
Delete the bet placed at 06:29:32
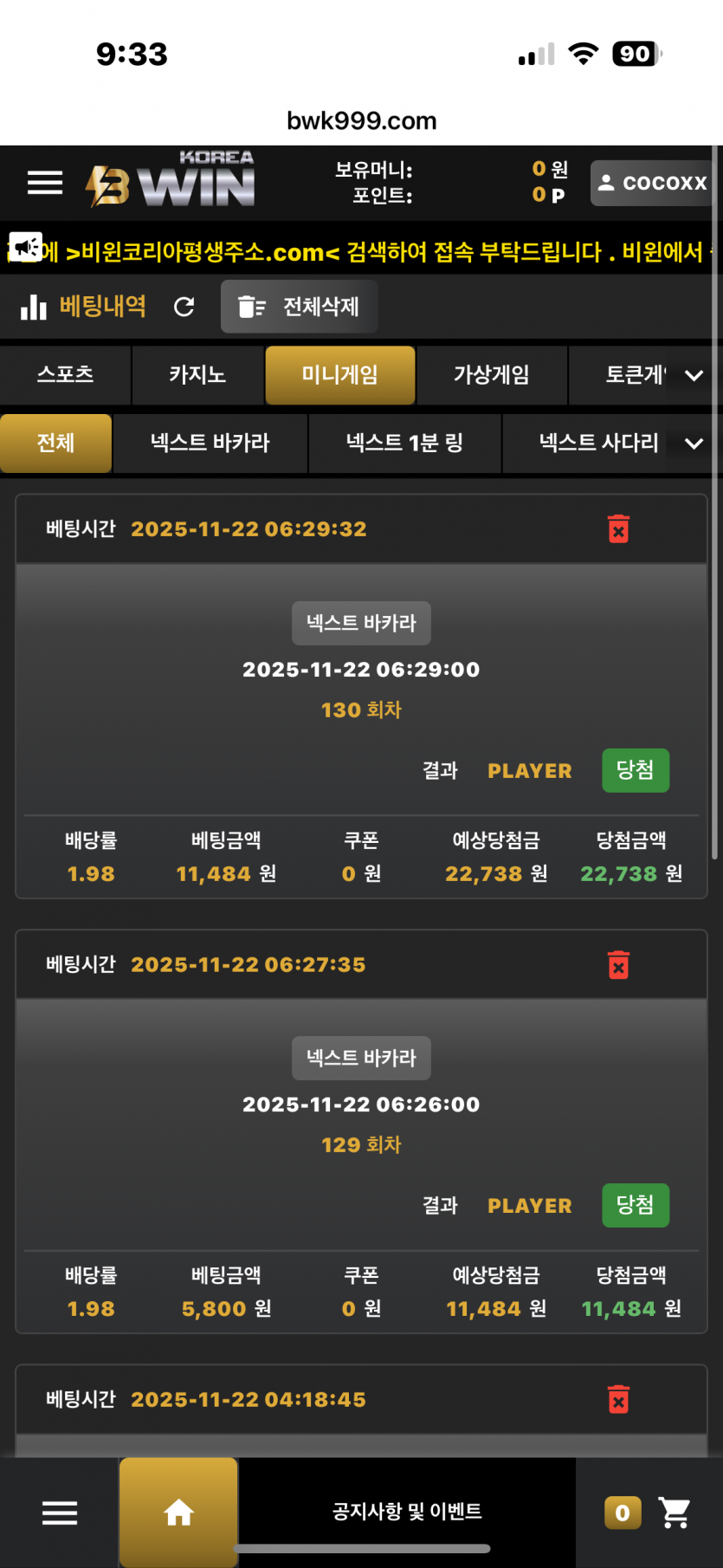coord(618,528)
